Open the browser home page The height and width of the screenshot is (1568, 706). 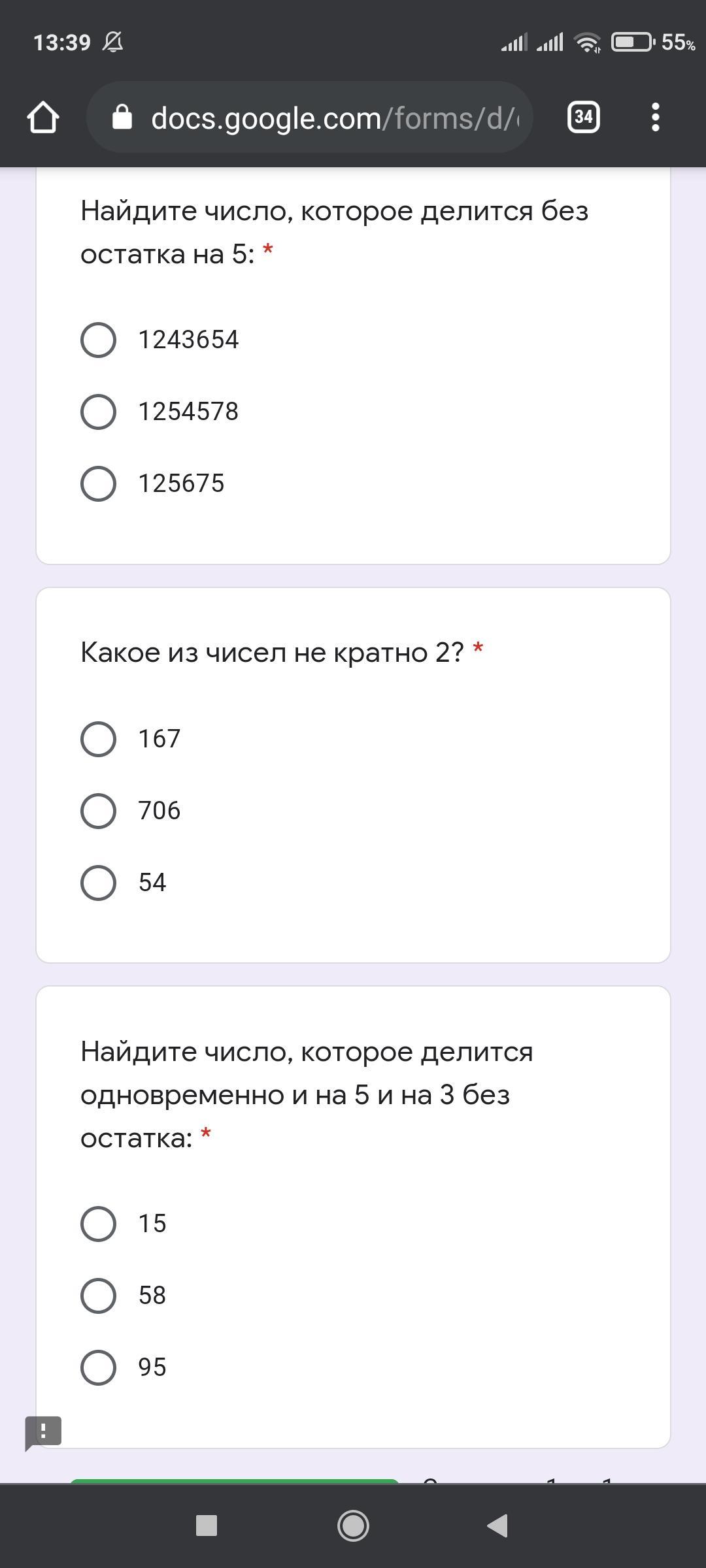click(43, 118)
